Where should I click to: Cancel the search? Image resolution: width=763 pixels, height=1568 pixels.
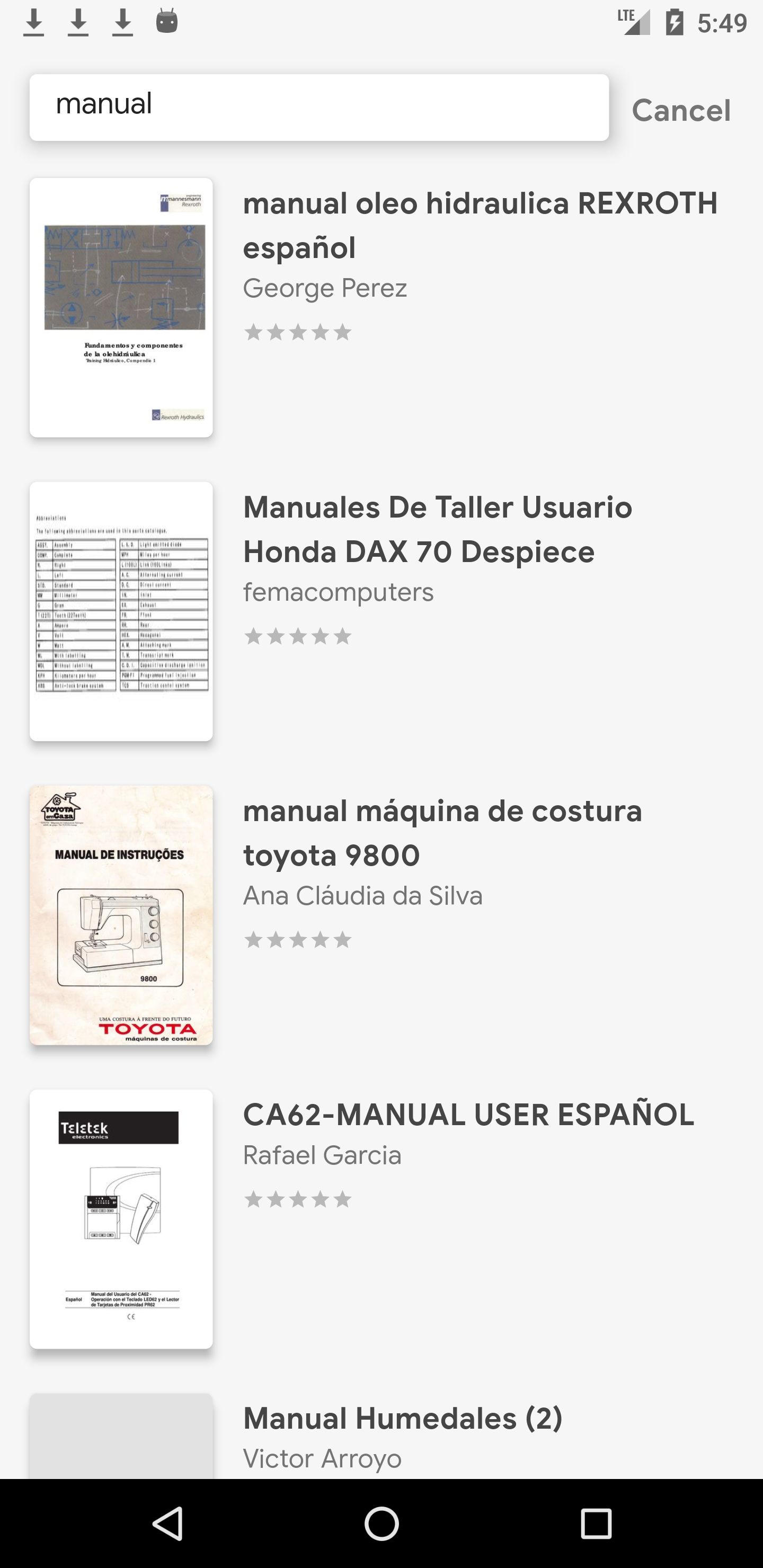coord(680,110)
